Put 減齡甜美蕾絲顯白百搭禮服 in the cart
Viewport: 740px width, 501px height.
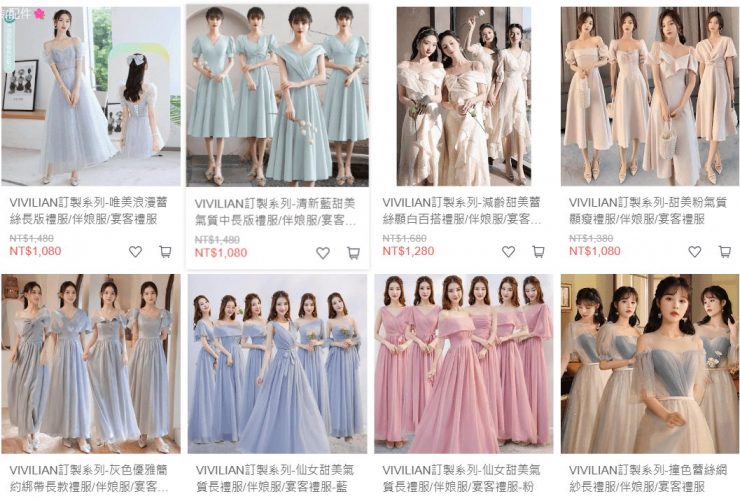coord(538,252)
